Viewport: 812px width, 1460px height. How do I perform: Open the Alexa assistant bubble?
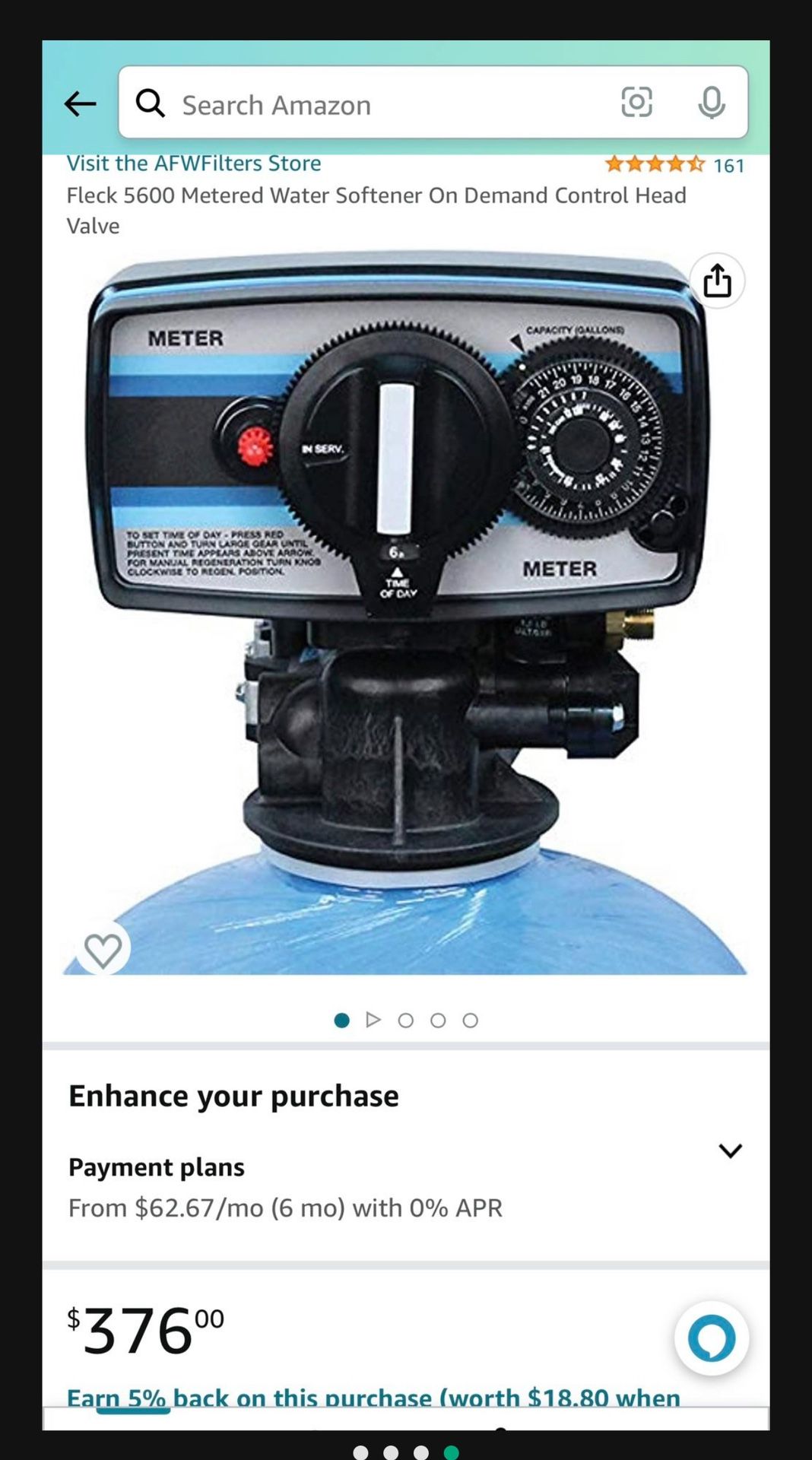point(711,1338)
